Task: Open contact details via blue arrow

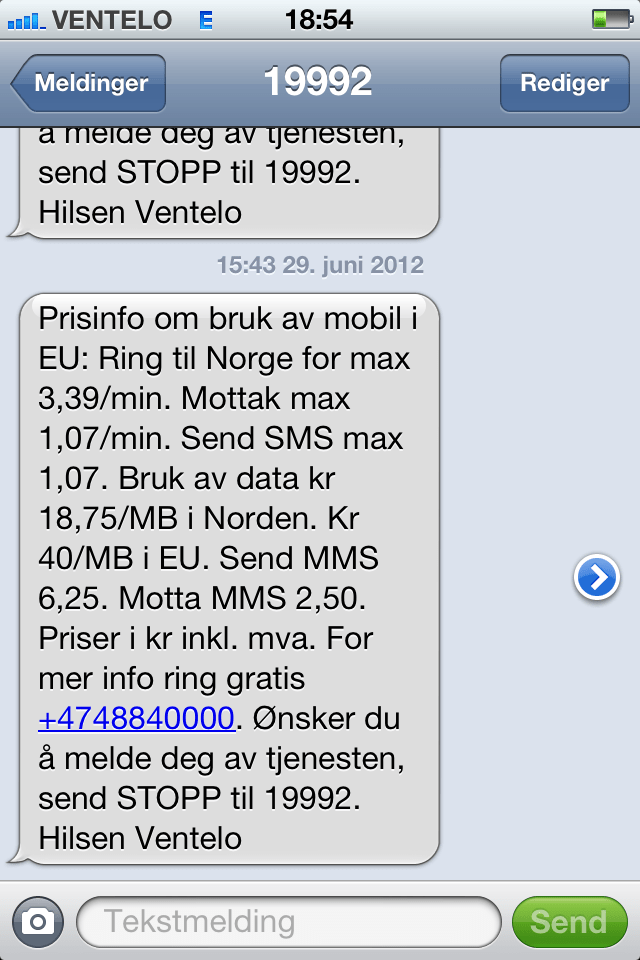Action: [597, 577]
